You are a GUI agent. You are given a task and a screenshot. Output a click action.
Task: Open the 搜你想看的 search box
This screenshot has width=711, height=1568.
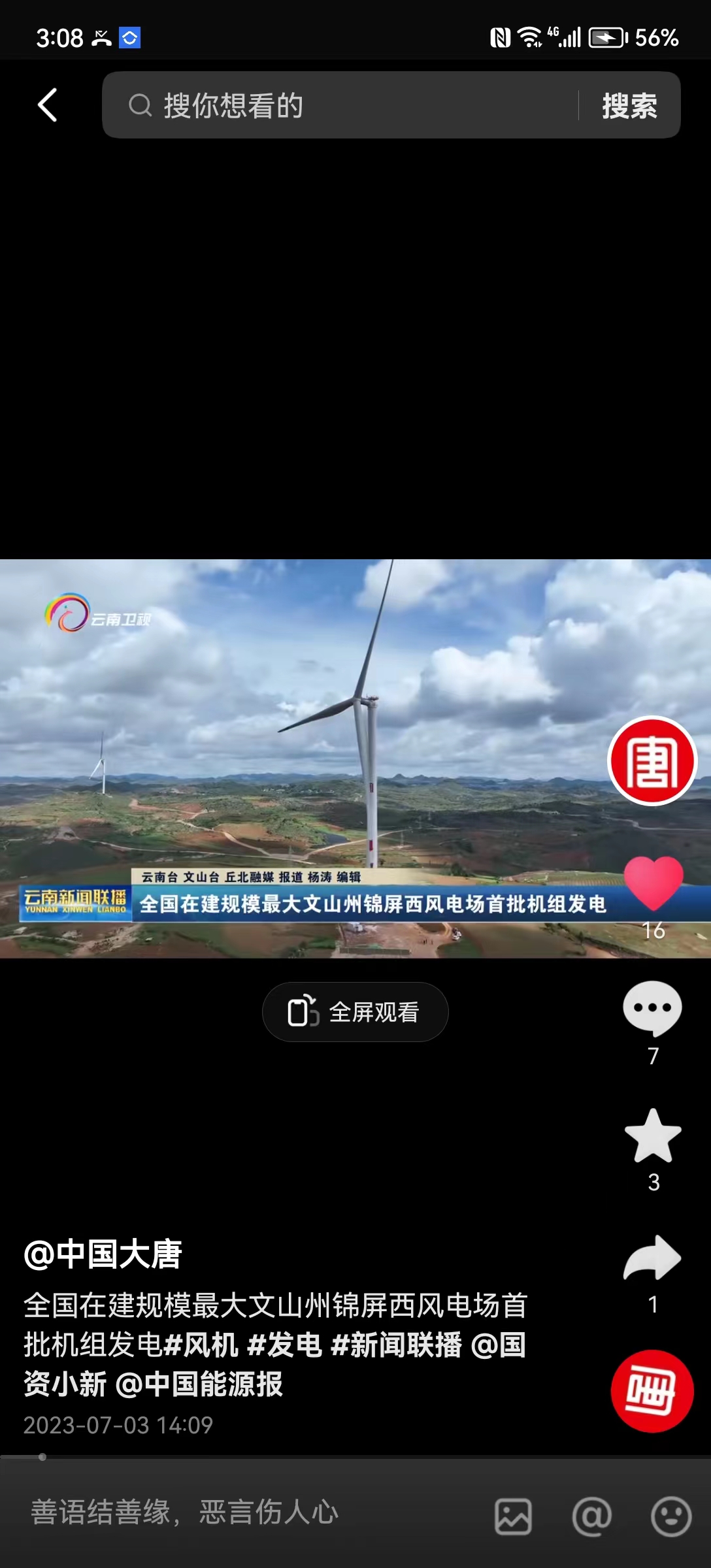coord(340,105)
